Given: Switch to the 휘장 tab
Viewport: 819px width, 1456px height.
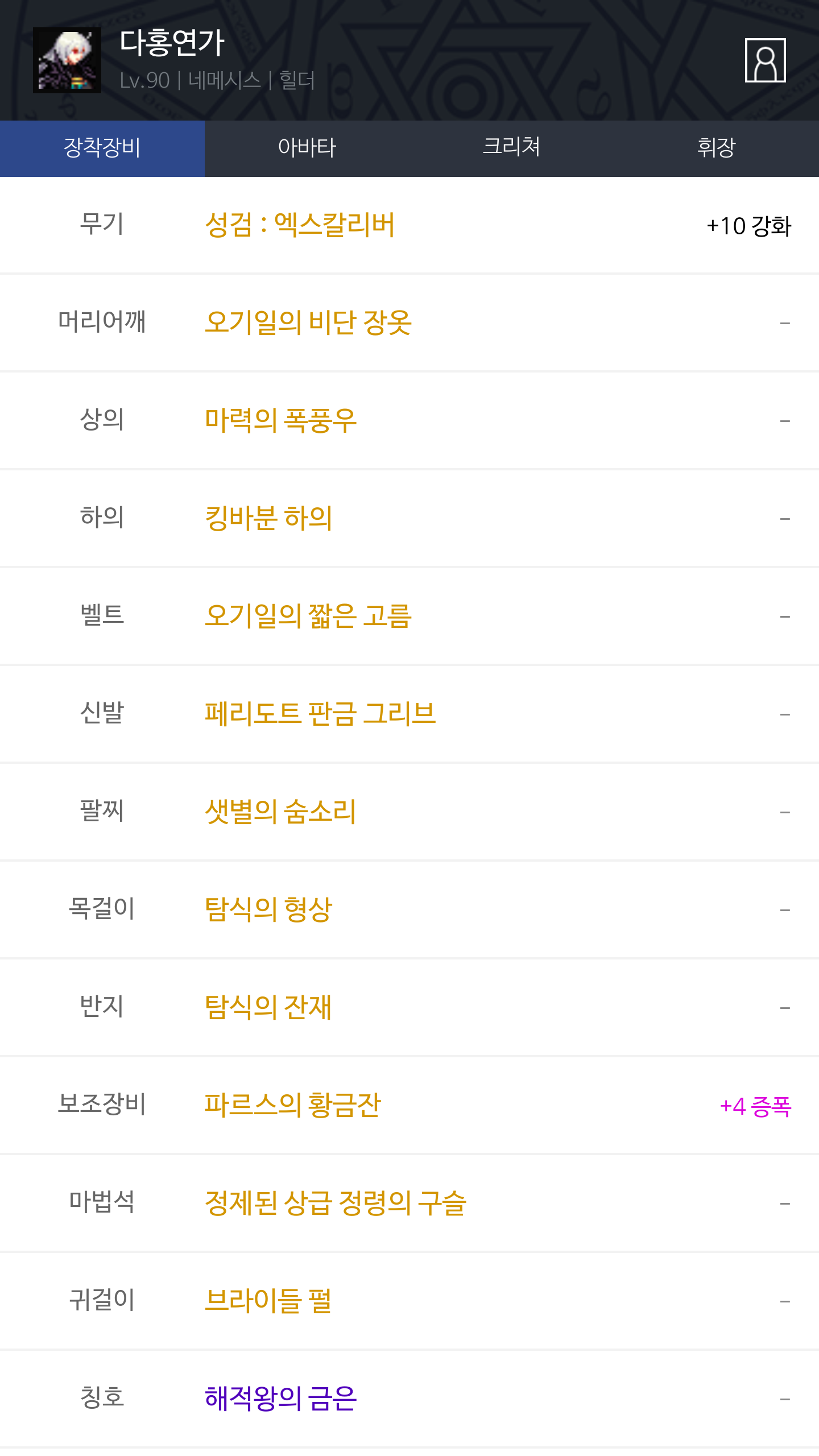Looking at the screenshot, I should (717, 148).
